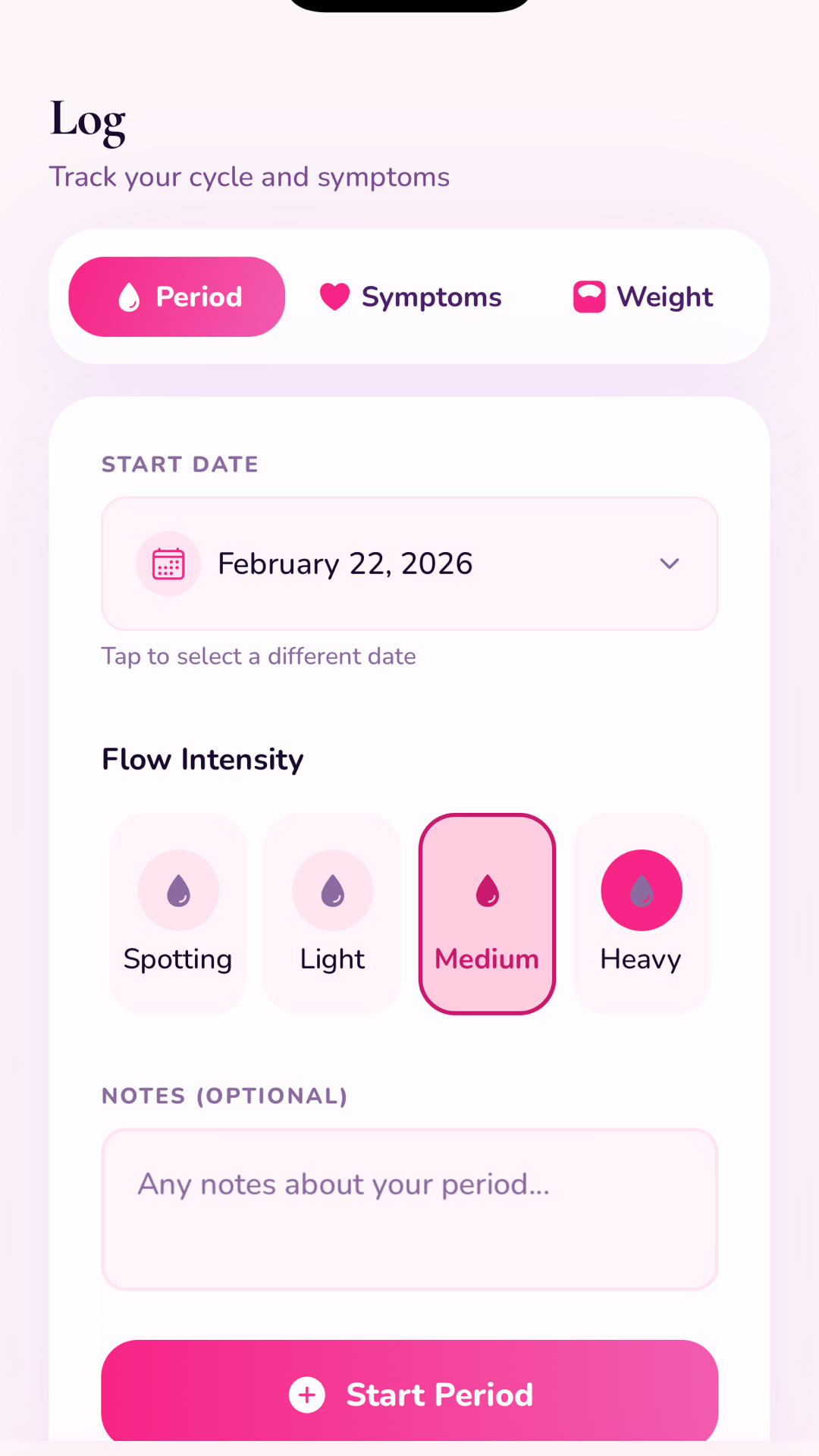Click the plus icon on Start Period button
Viewport: 819px width, 1456px height.
tap(306, 1395)
